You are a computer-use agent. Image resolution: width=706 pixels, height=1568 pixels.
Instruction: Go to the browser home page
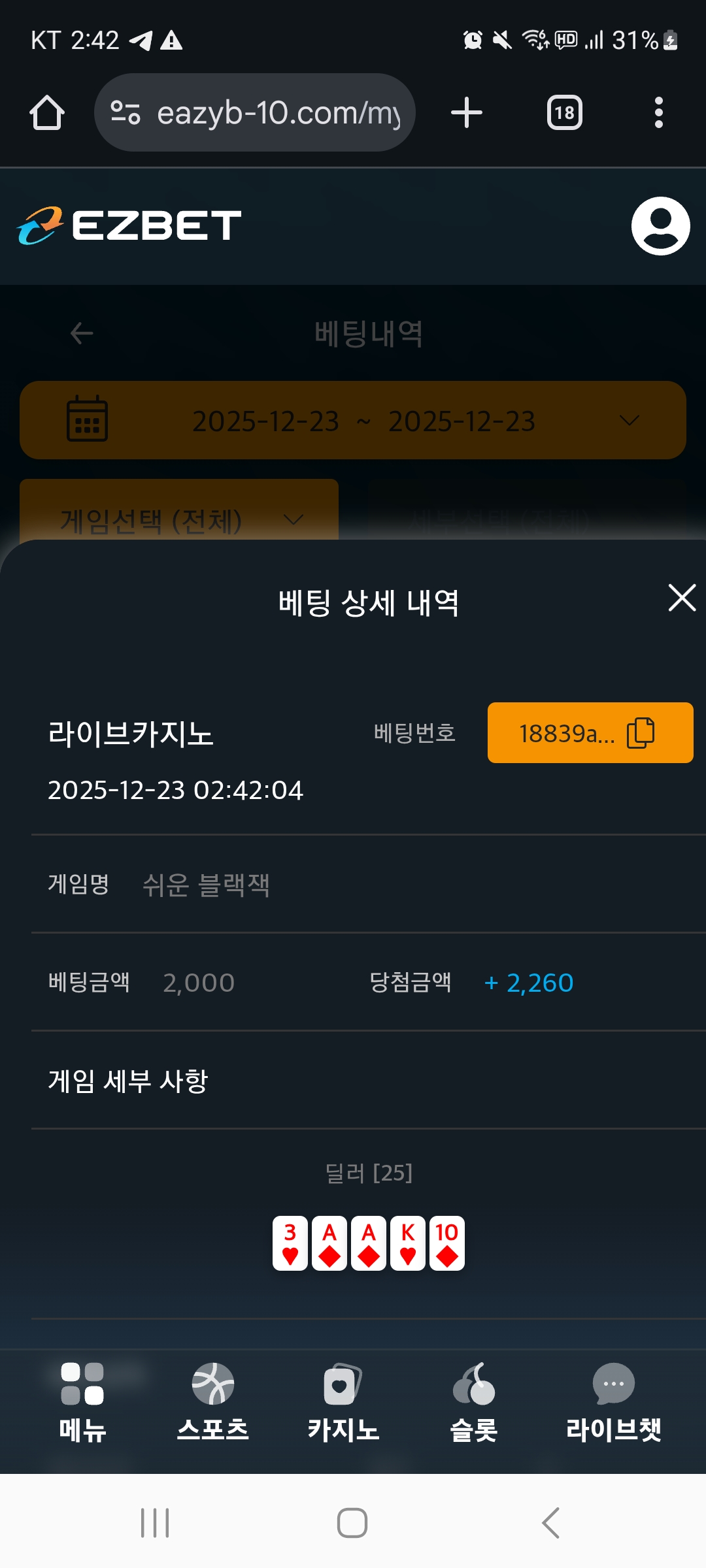click(47, 113)
